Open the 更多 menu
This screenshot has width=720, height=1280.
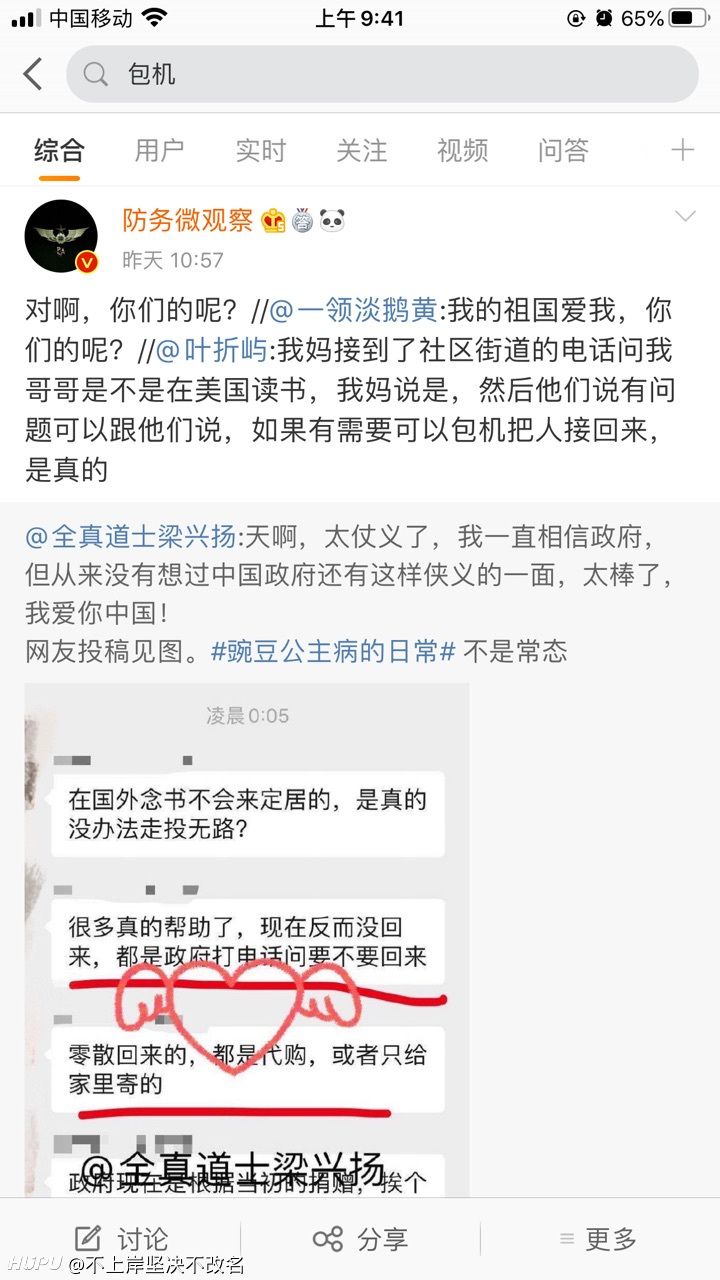[x=598, y=1239]
